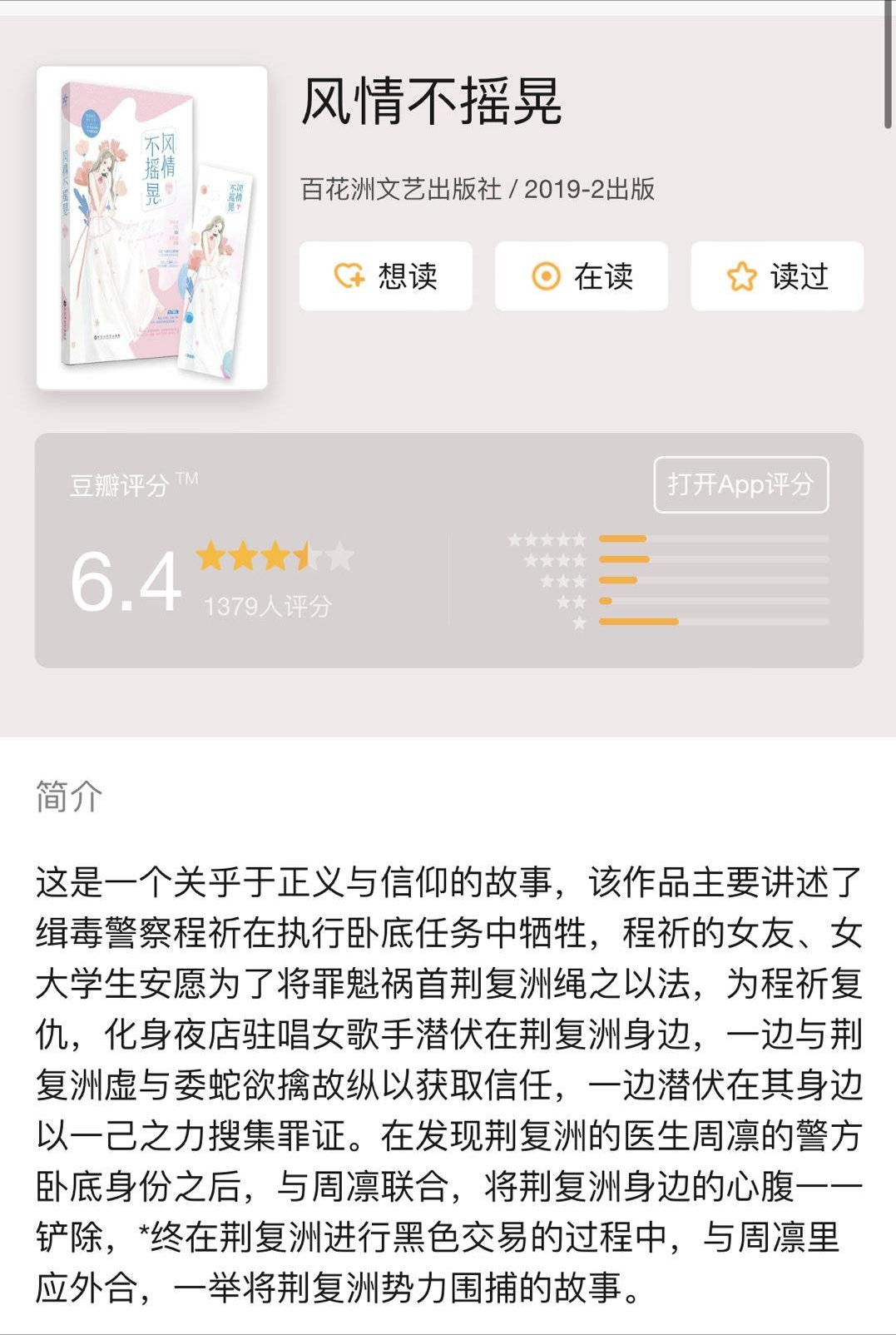Image resolution: width=896 pixels, height=1335 pixels.
Task: Open the 风情不摇晃 book cover image
Action: (x=152, y=227)
